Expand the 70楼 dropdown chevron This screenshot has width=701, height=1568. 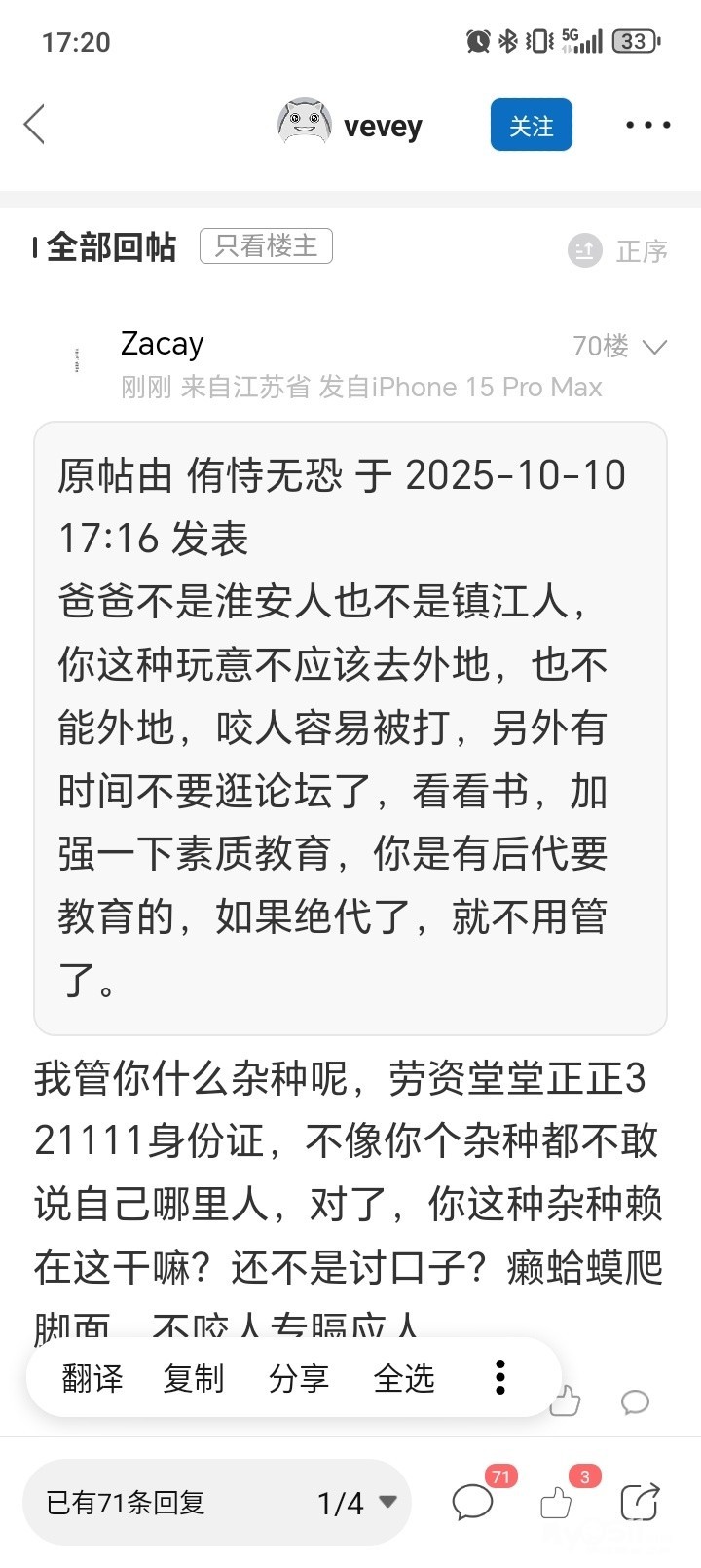(655, 347)
